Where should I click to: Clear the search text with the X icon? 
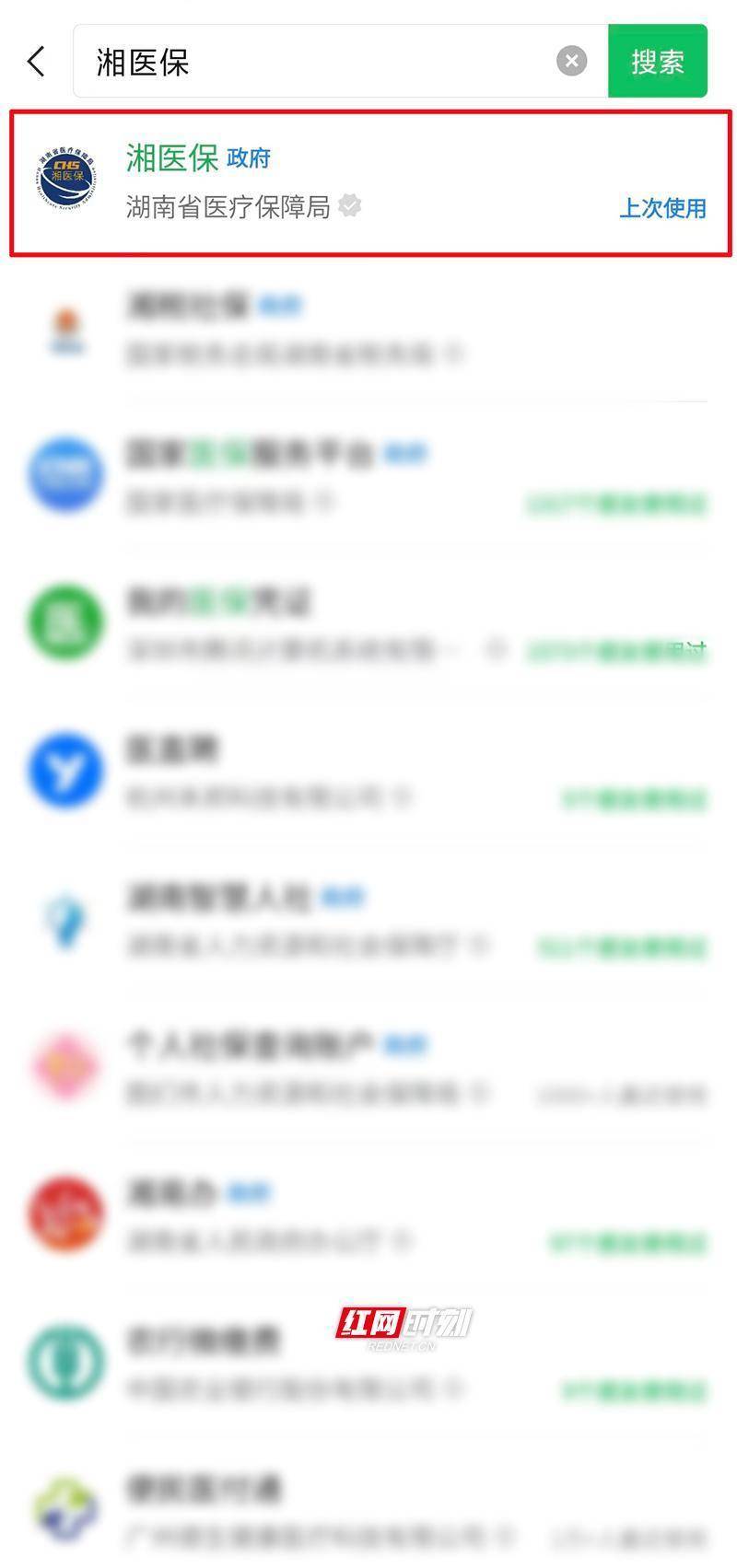[571, 62]
